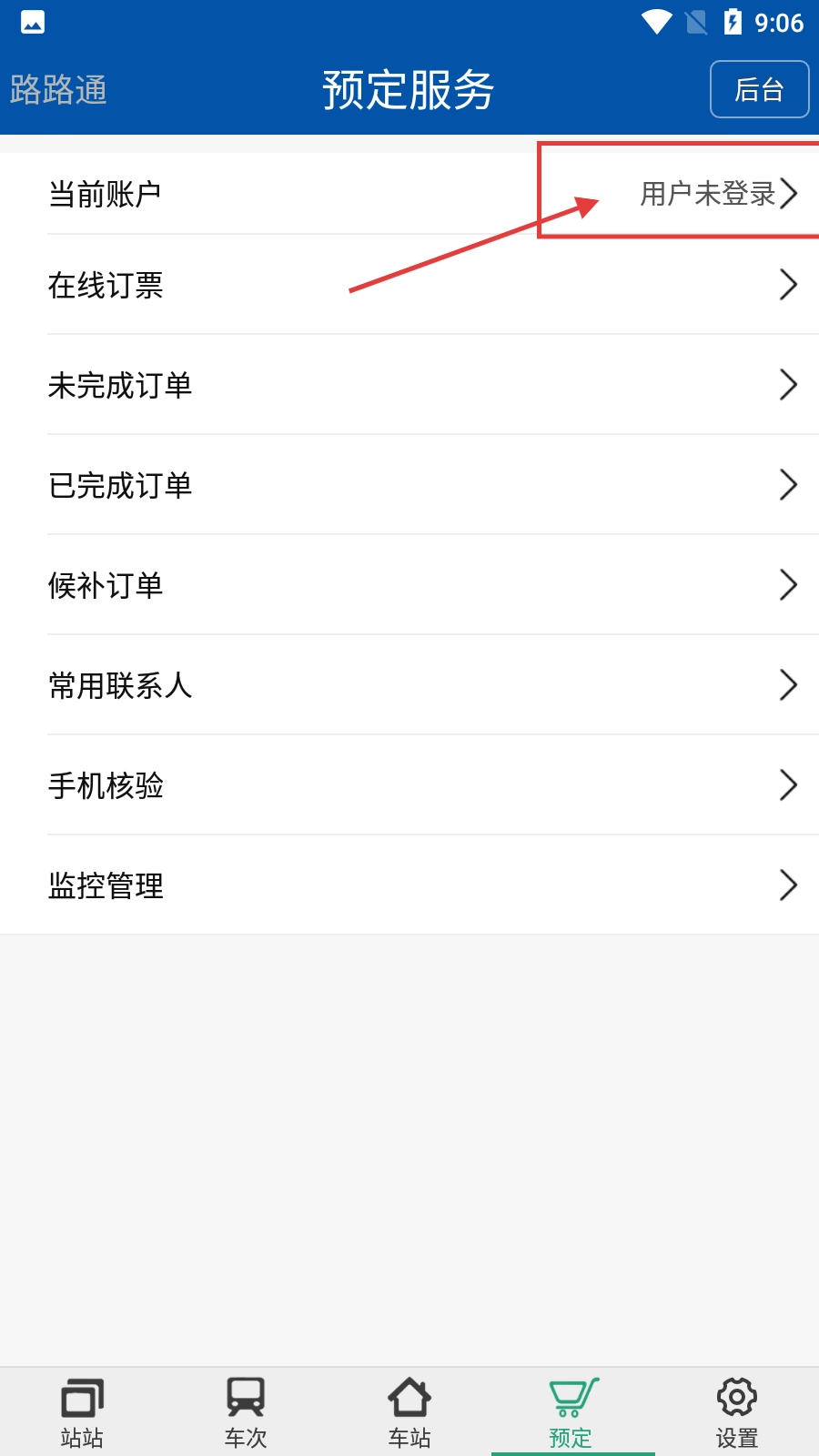Switch to the 车站 tab
The image size is (819, 1456).
click(409, 1412)
